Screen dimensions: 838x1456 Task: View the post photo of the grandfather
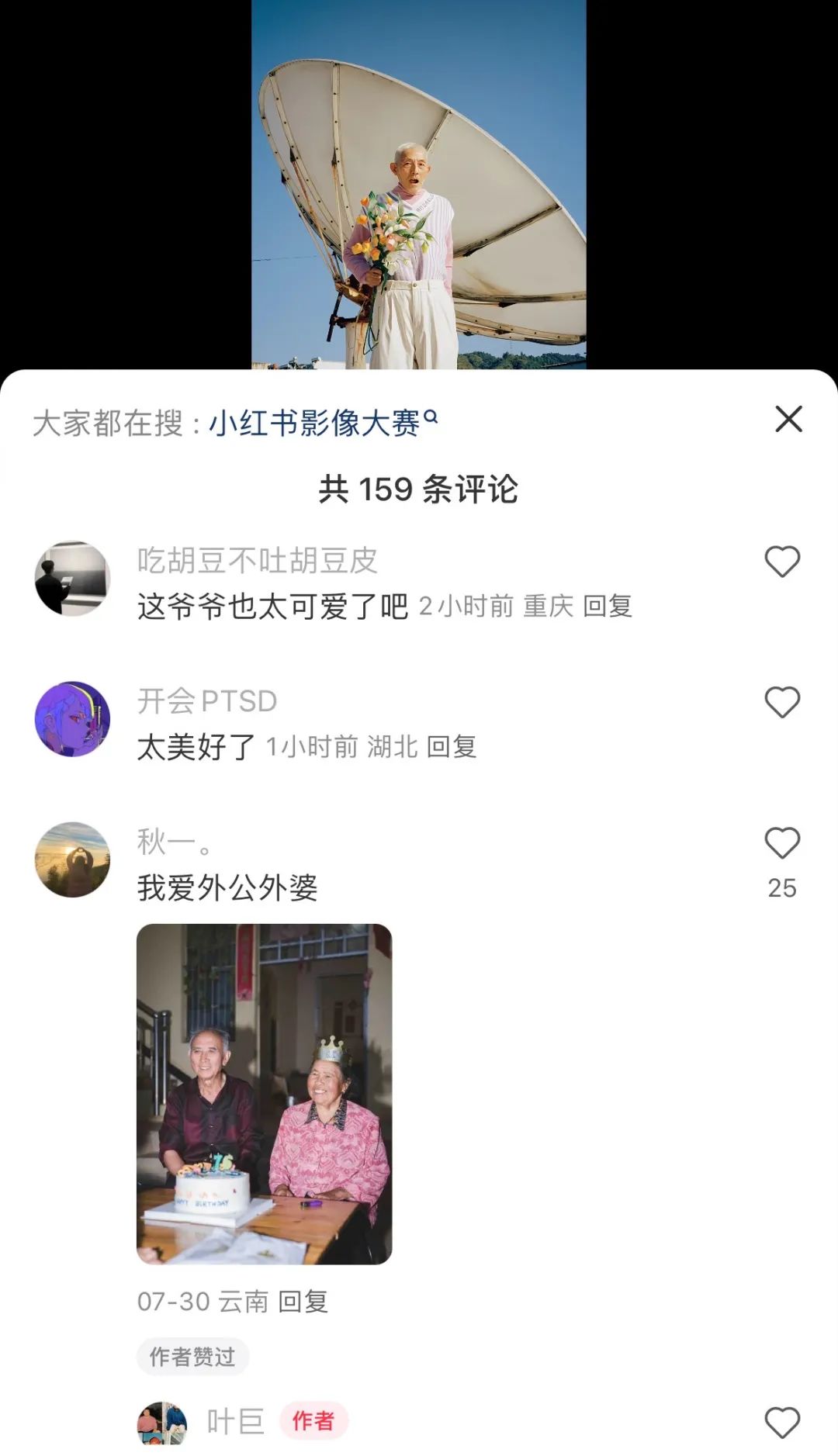[x=419, y=185]
